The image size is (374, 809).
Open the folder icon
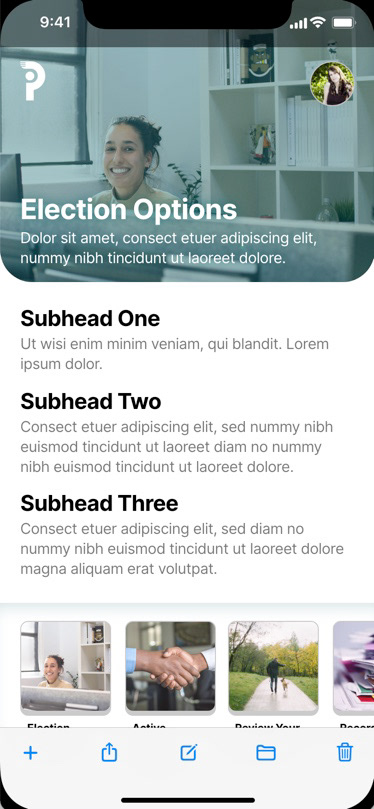point(266,753)
